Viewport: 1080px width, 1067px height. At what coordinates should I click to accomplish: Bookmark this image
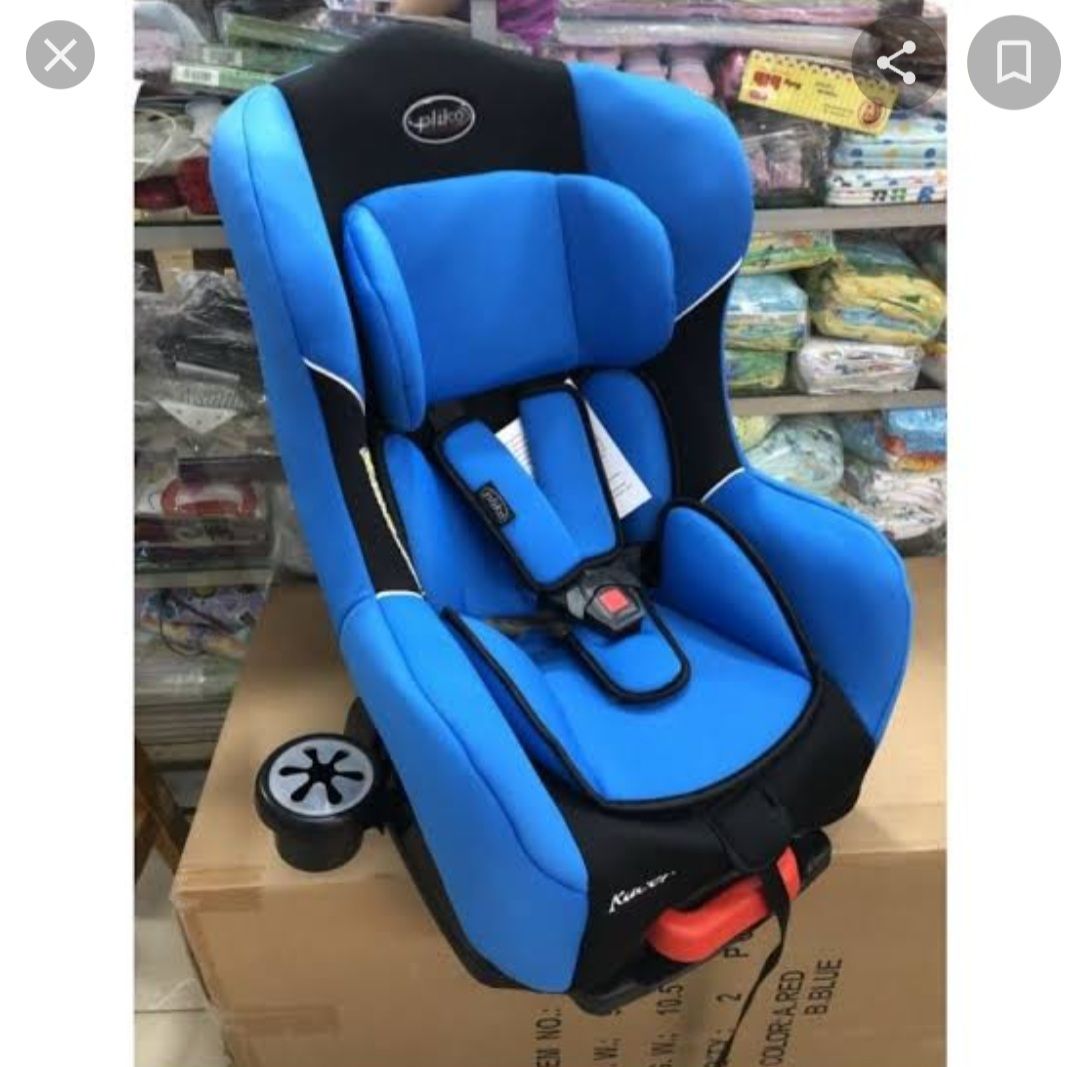point(1014,62)
